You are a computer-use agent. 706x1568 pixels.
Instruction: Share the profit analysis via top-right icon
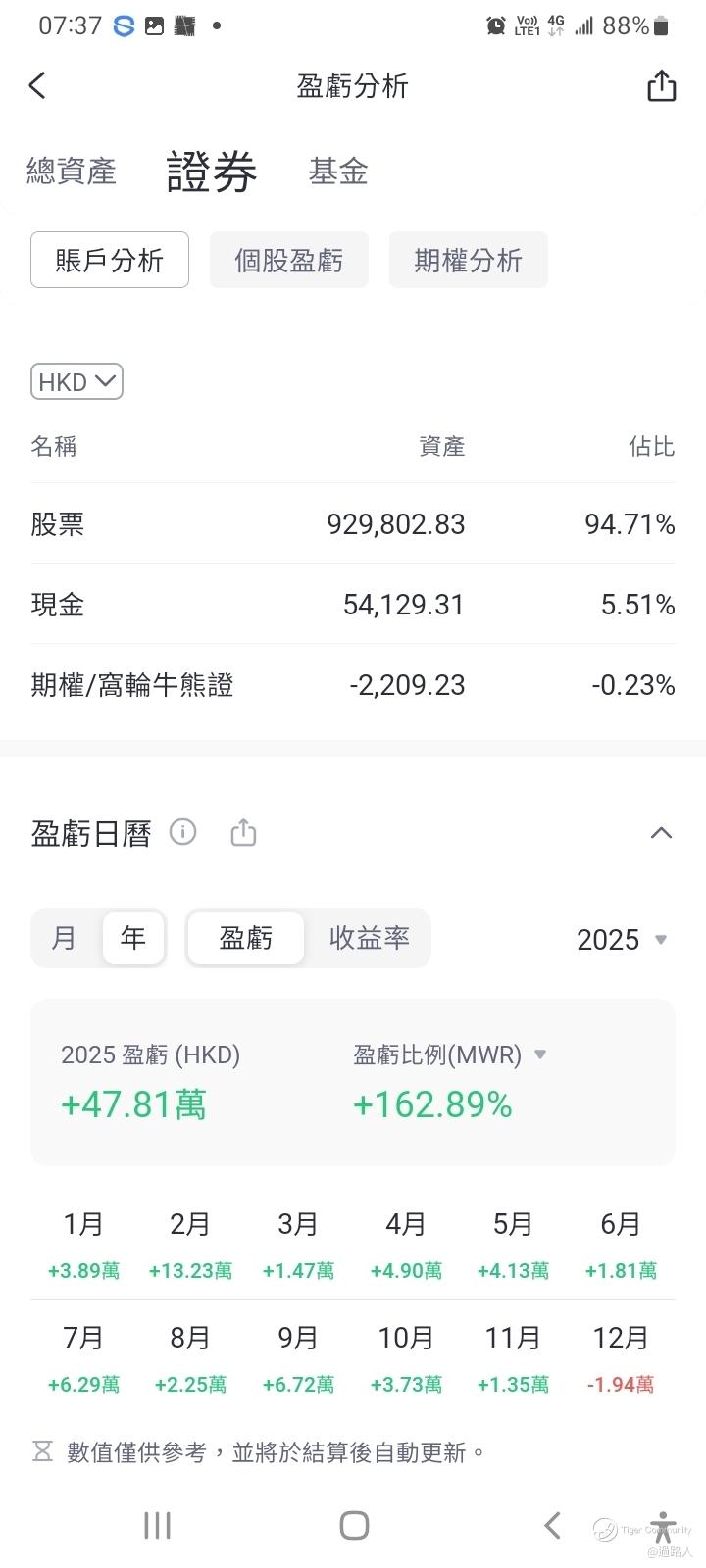pyautogui.click(x=662, y=86)
